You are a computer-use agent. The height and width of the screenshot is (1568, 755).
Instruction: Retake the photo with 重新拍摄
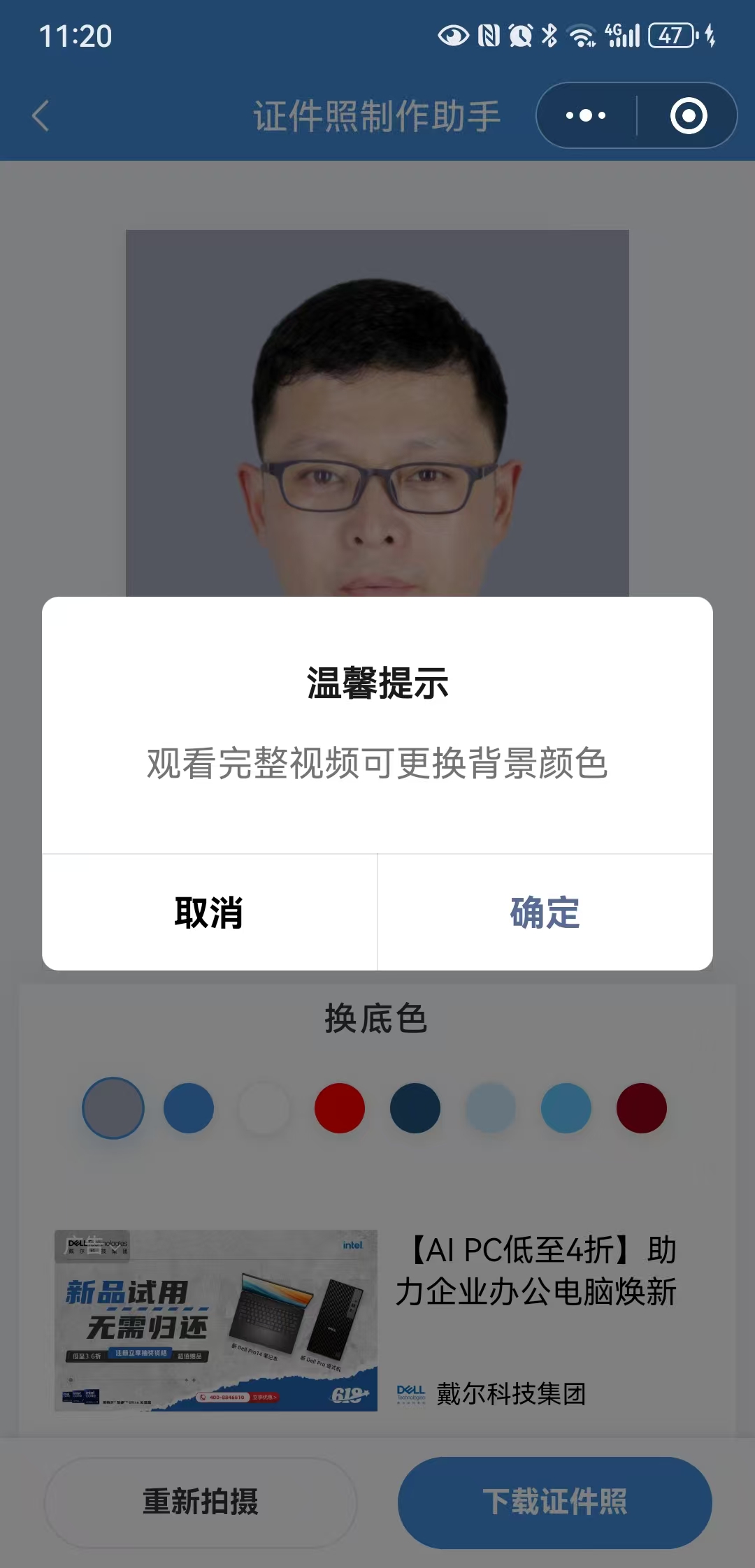pos(201,1502)
